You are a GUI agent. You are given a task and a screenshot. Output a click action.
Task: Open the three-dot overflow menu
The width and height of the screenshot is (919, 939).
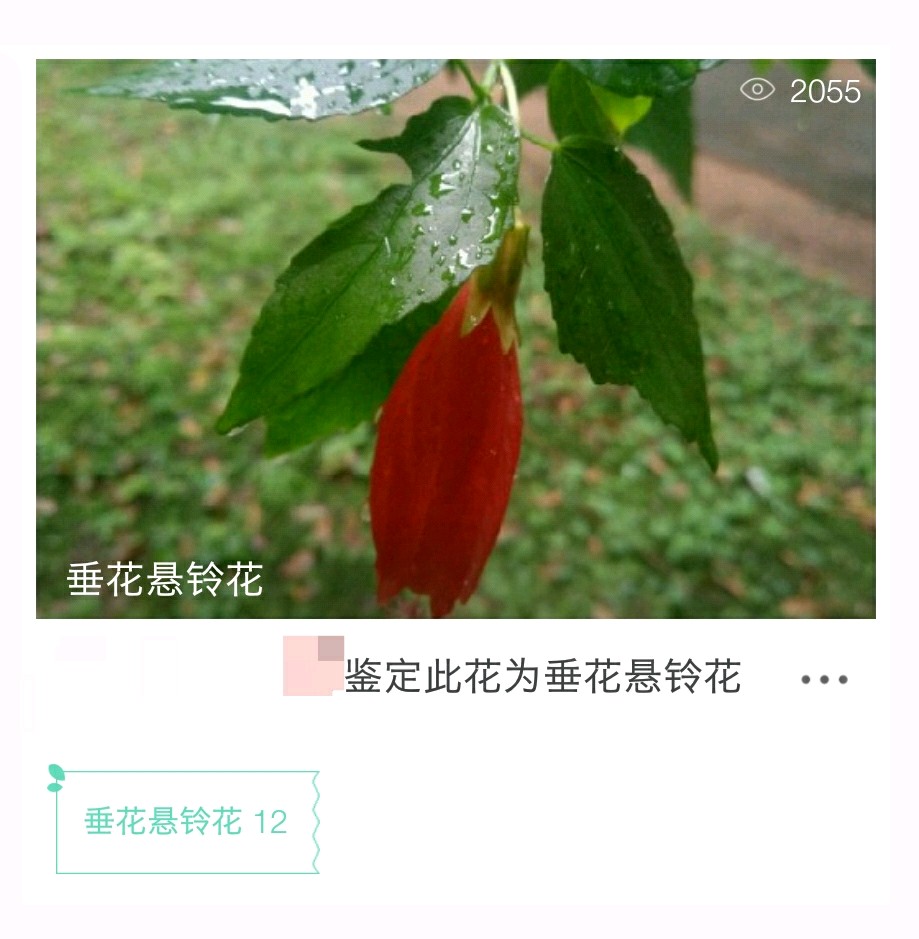[x=824, y=679]
